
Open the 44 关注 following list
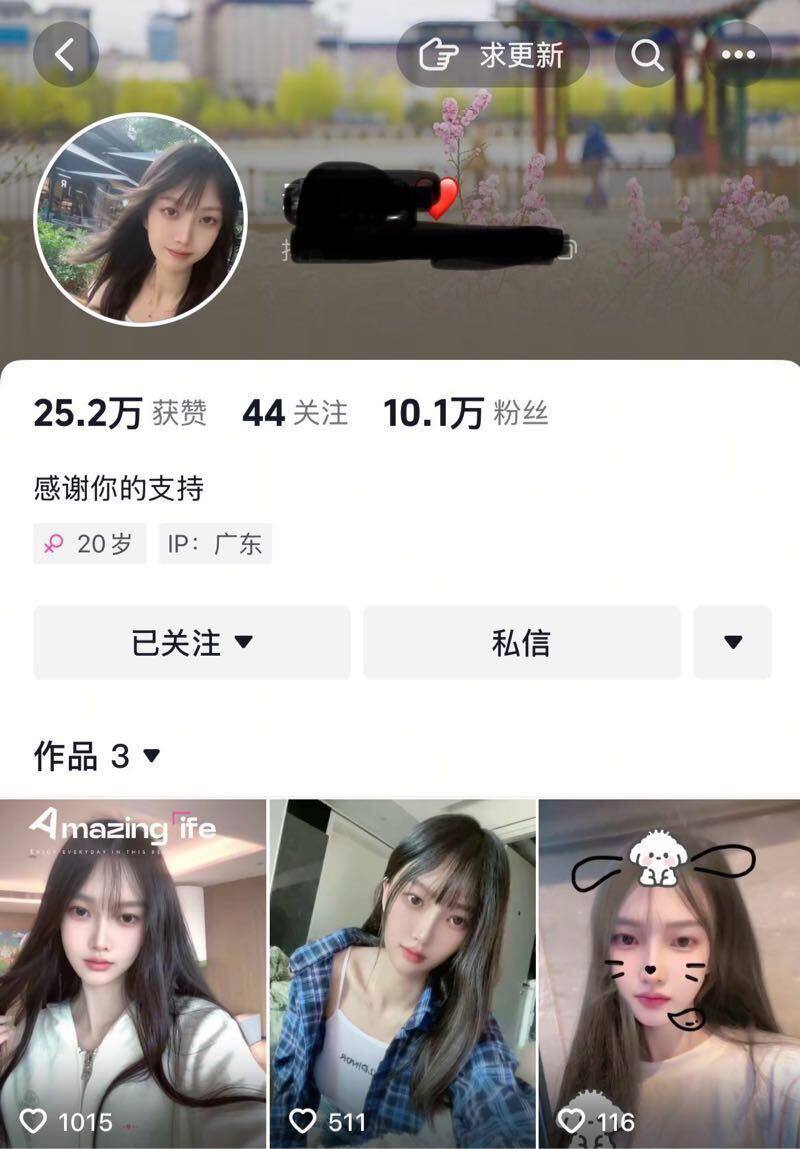pyautogui.click(x=295, y=413)
